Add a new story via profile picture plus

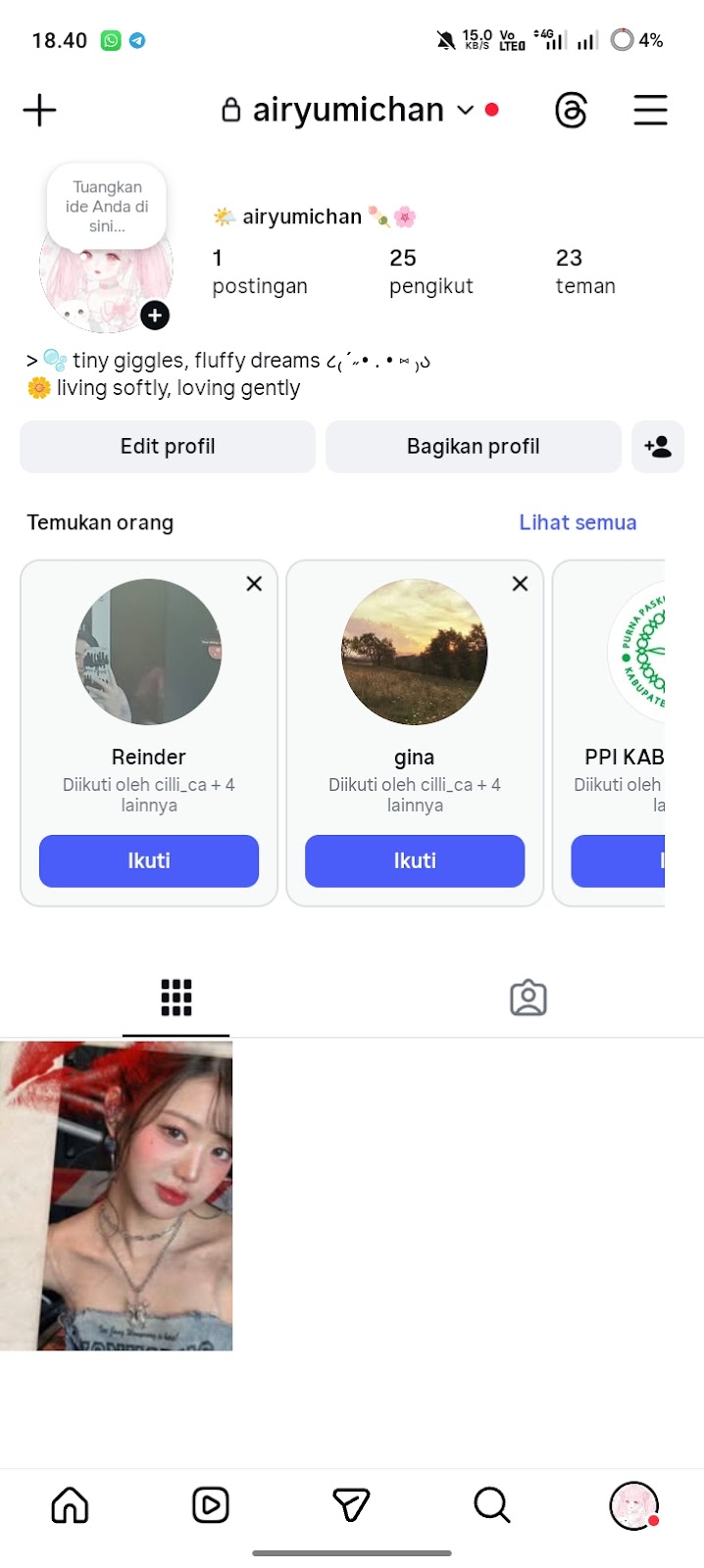click(155, 316)
